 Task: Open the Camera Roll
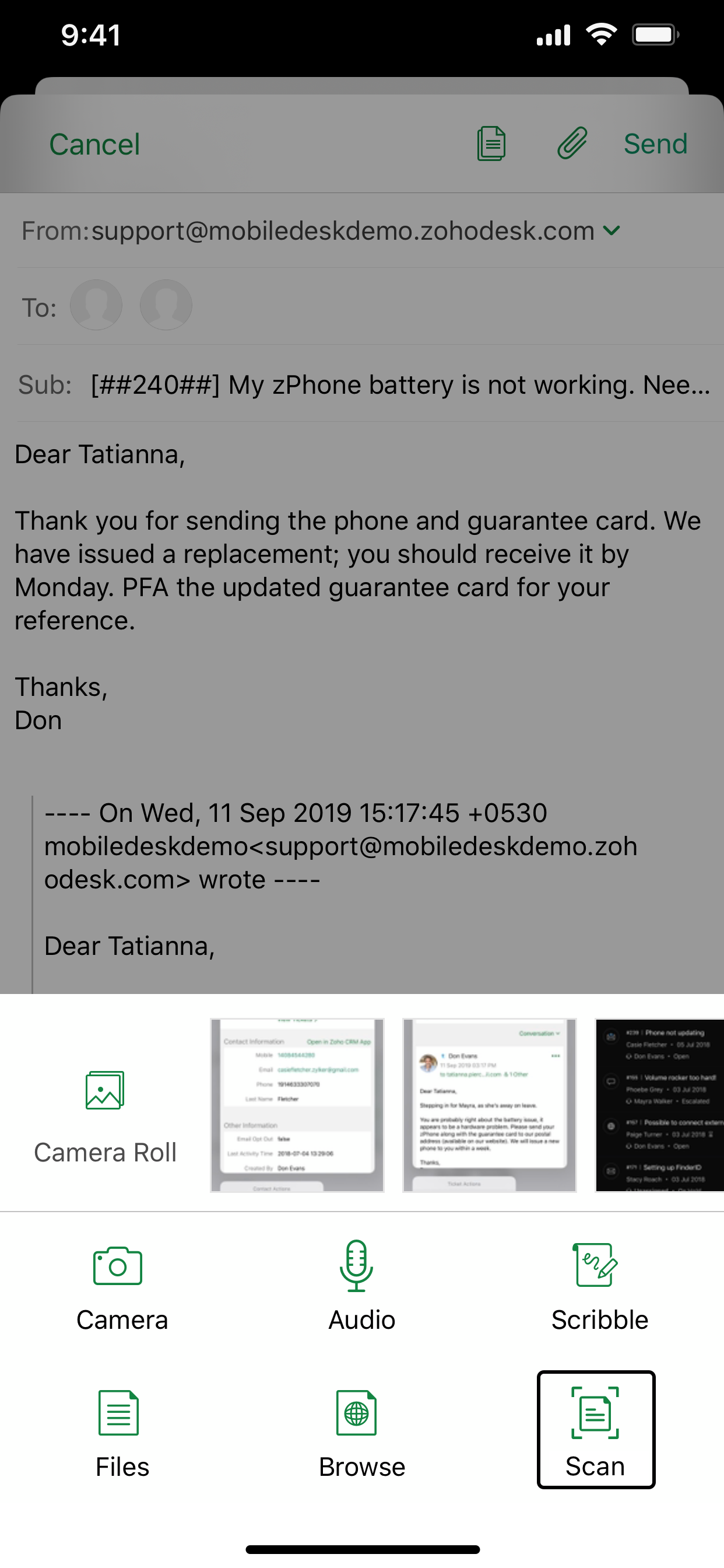pyautogui.click(x=105, y=1116)
